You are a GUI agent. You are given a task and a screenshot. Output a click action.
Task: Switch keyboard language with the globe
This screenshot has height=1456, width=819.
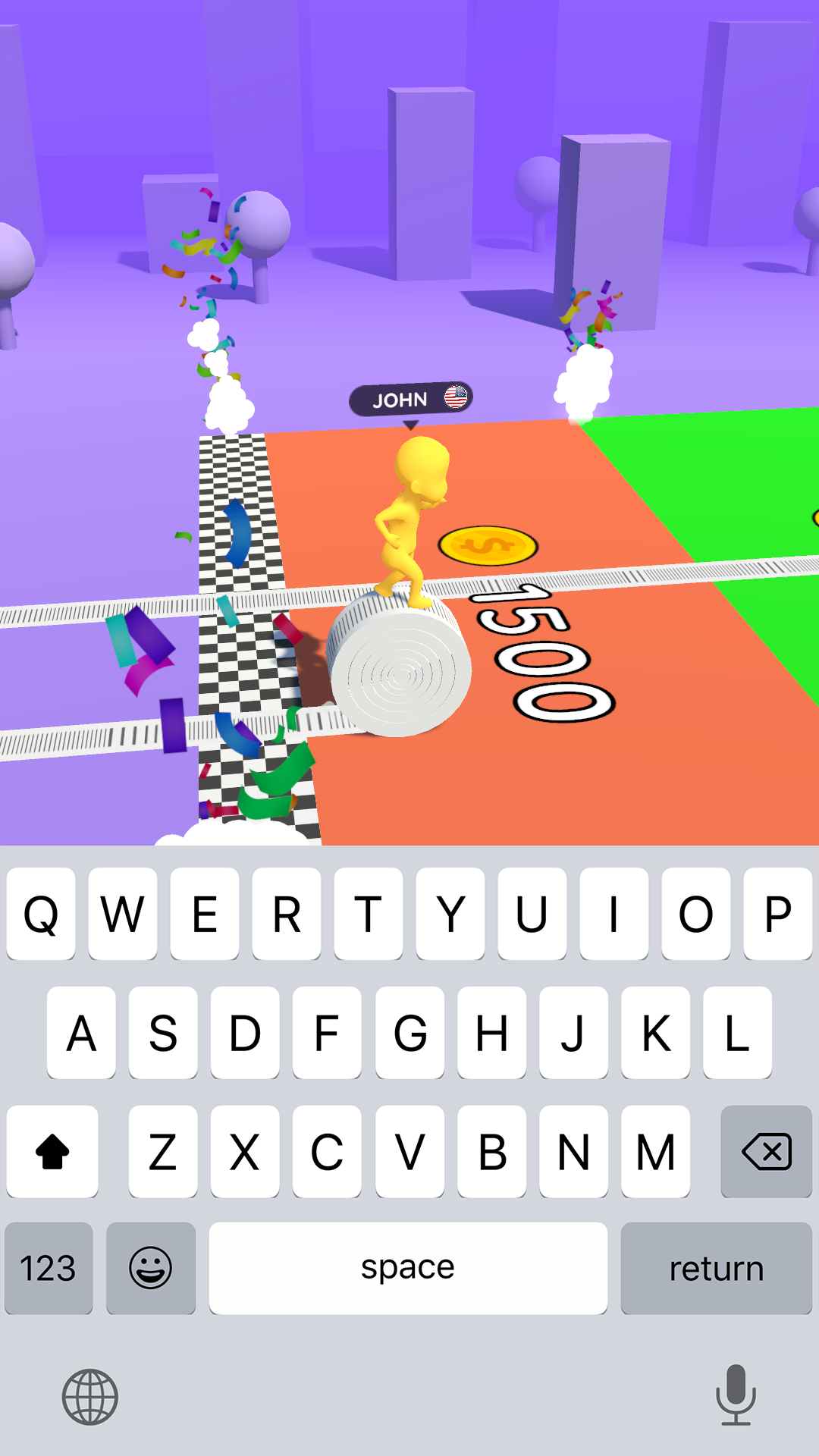[x=90, y=1397]
